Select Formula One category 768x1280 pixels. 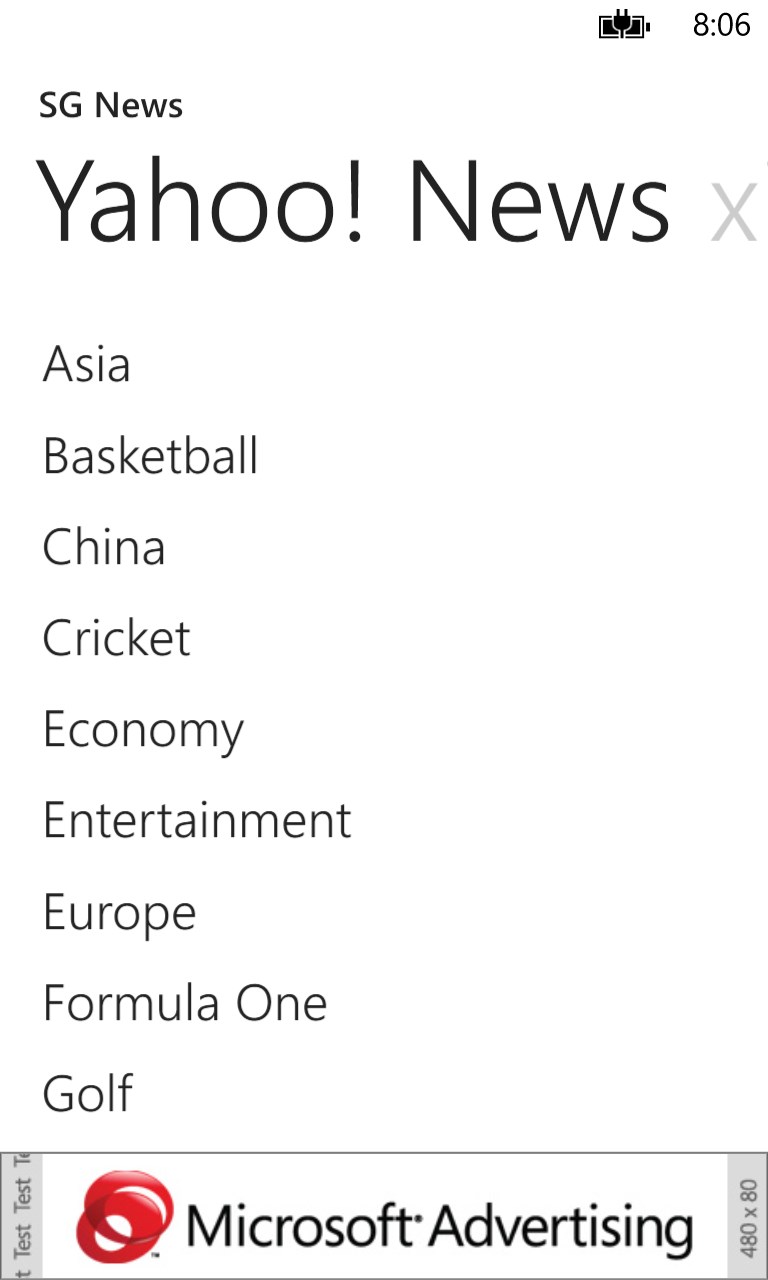185,1003
